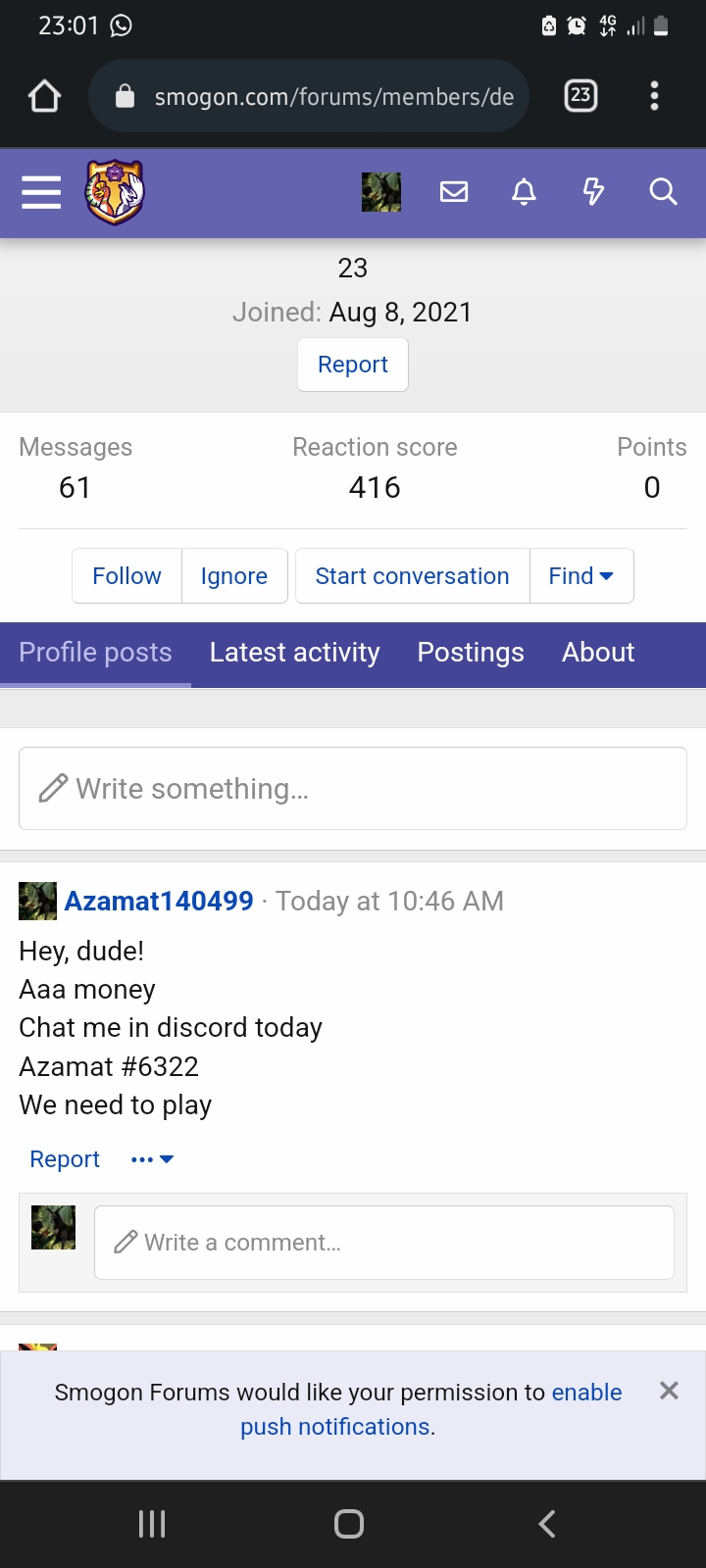Expand the three-dot options under the post
706x1568 pixels.
tap(152, 1159)
